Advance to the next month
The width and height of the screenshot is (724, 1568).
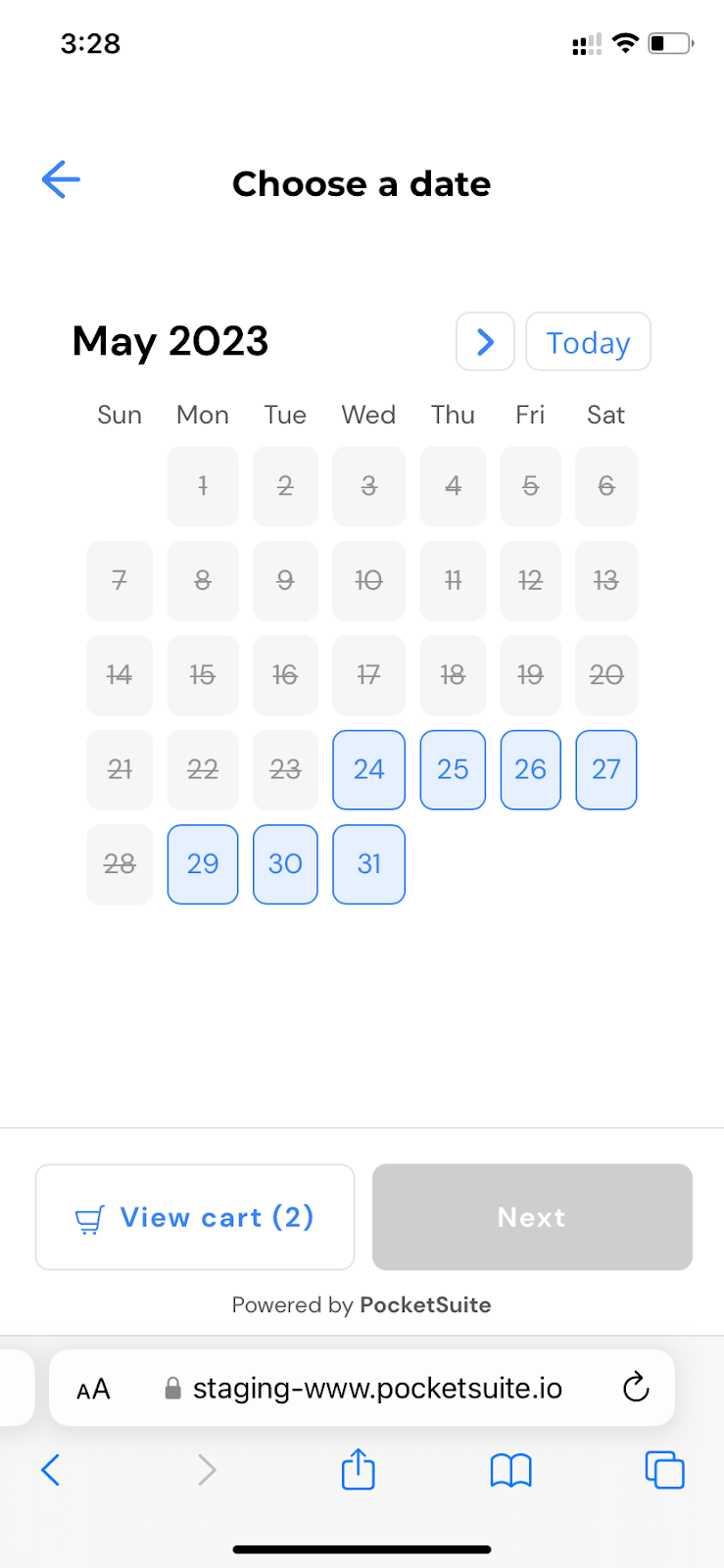(x=485, y=341)
